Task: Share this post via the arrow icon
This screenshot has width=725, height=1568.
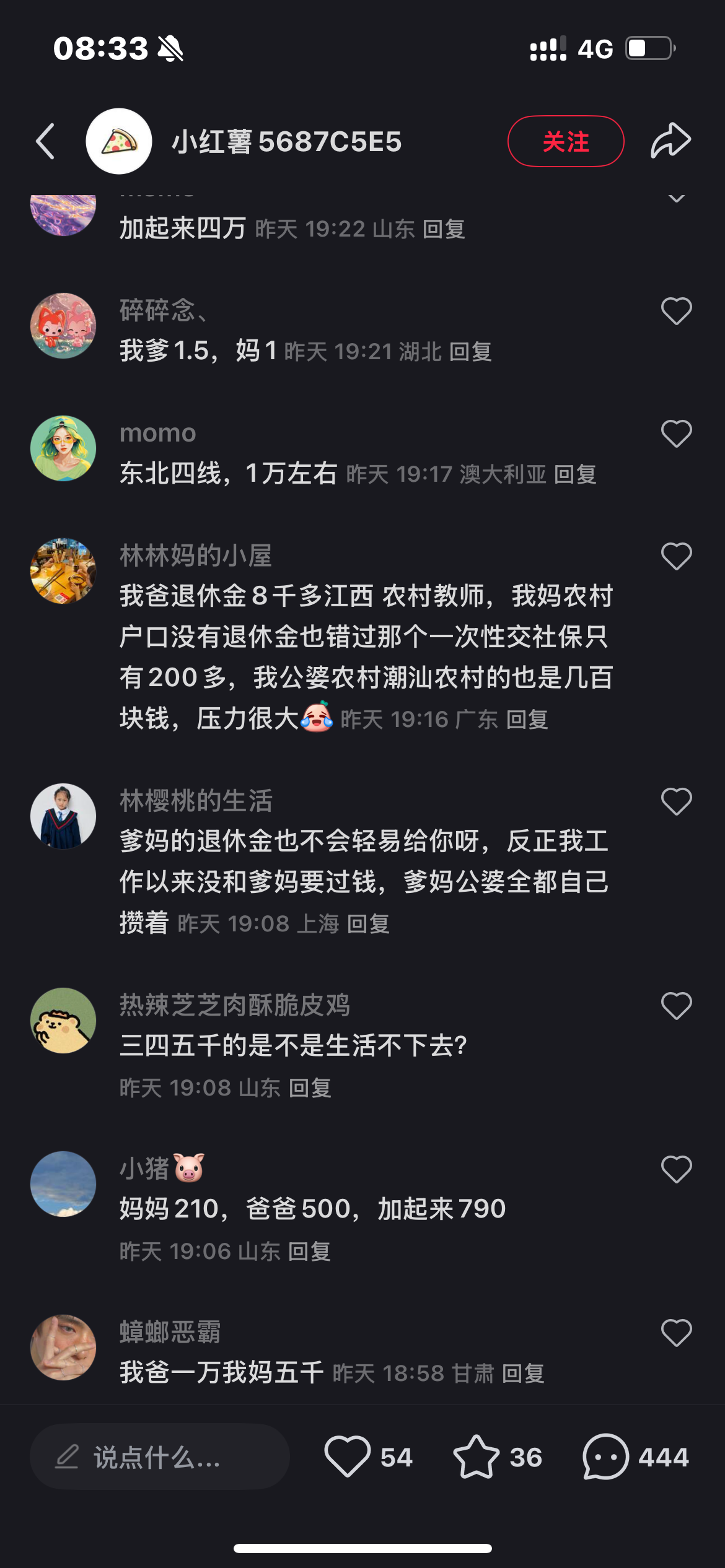Action: (x=670, y=141)
